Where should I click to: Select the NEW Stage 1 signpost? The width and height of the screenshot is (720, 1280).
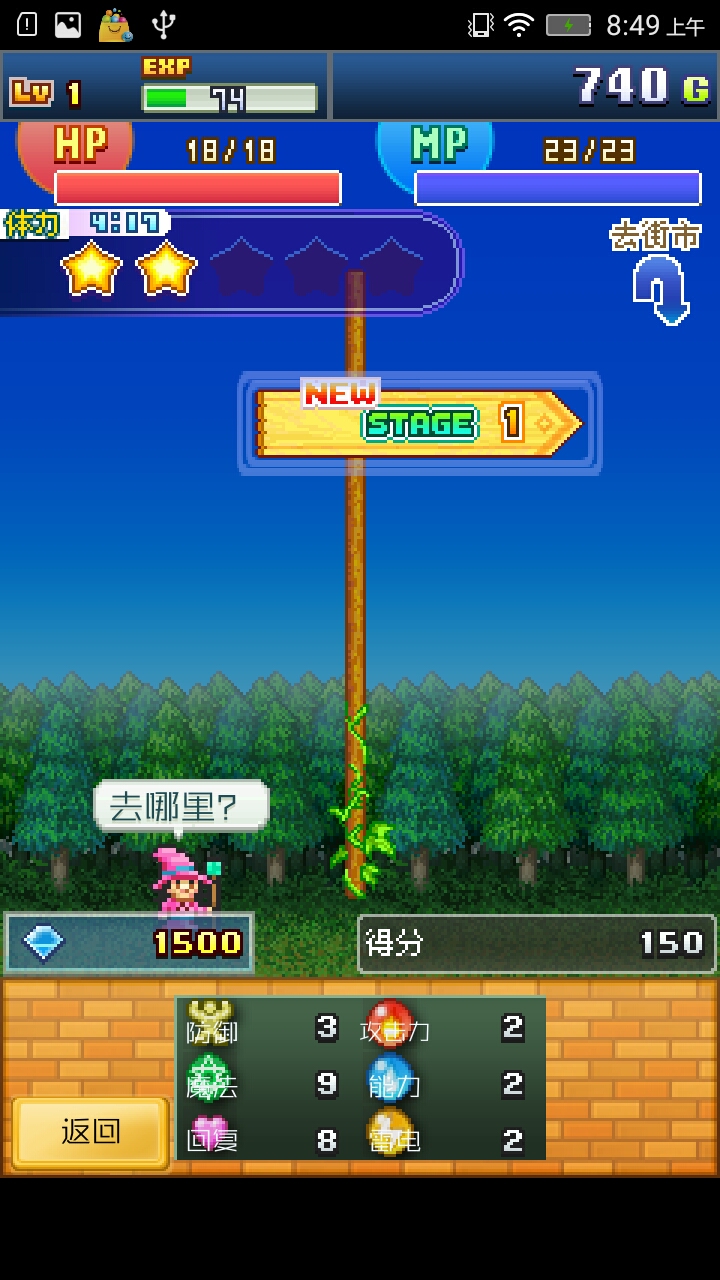coord(418,423)
